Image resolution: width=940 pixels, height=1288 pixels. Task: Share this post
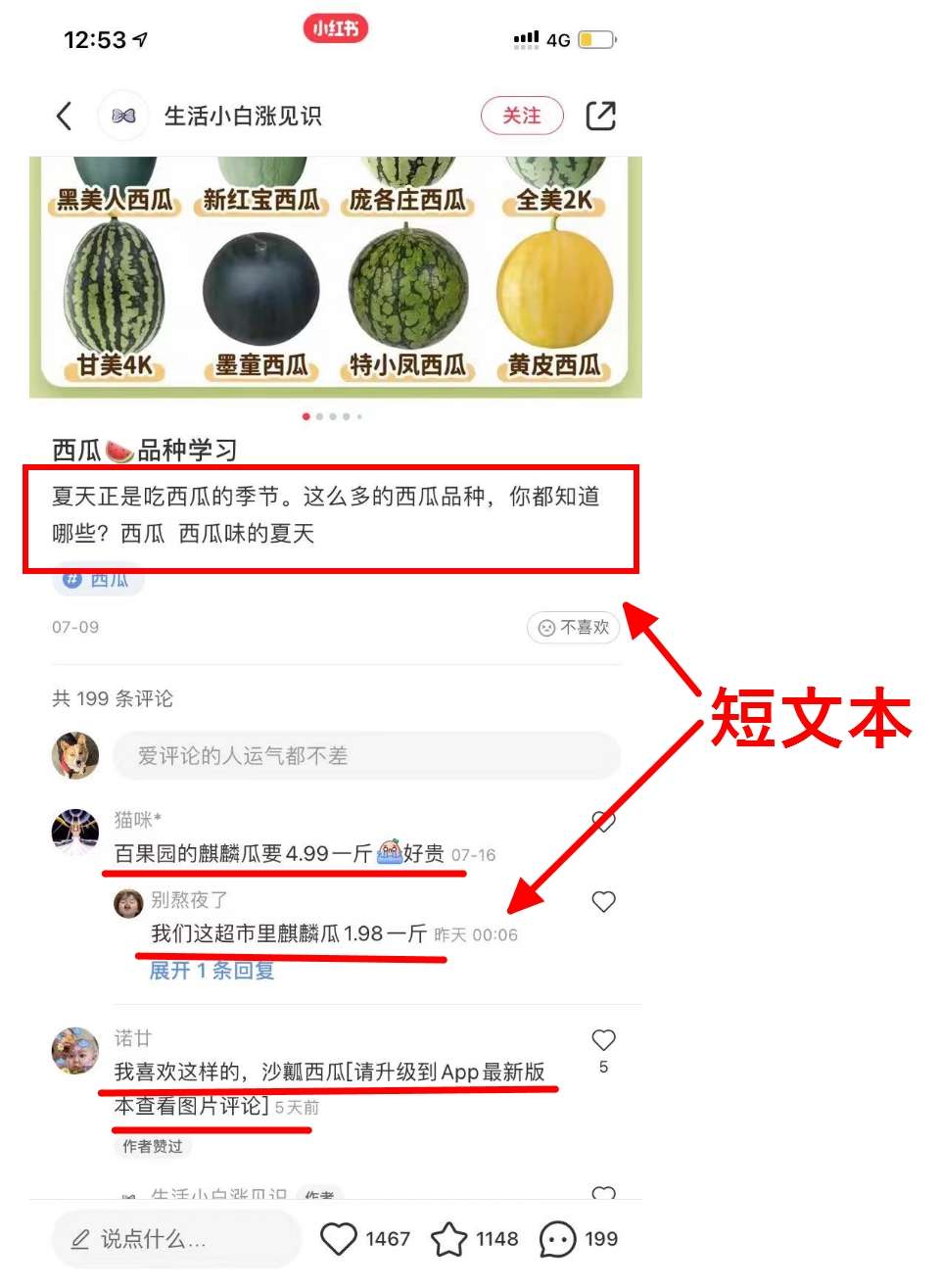[600, 116]
